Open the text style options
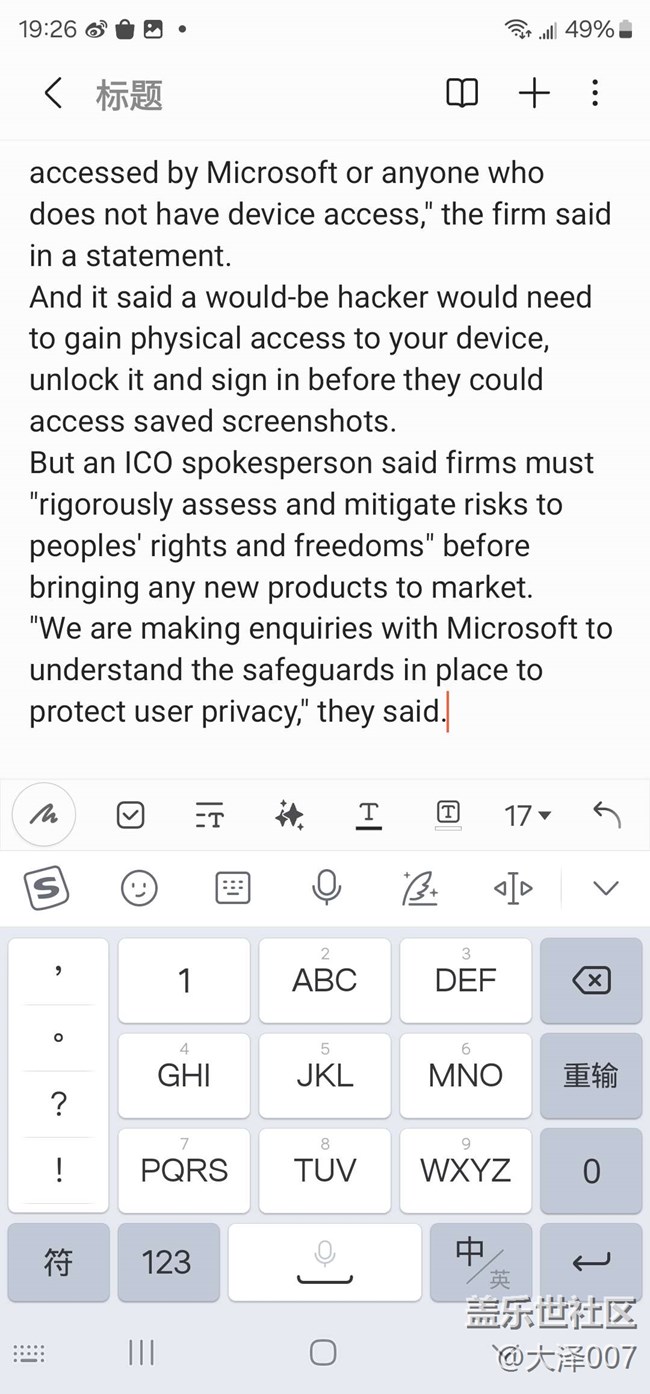Viewport: 650px width, 1394px height. click(x=209, y=816)
